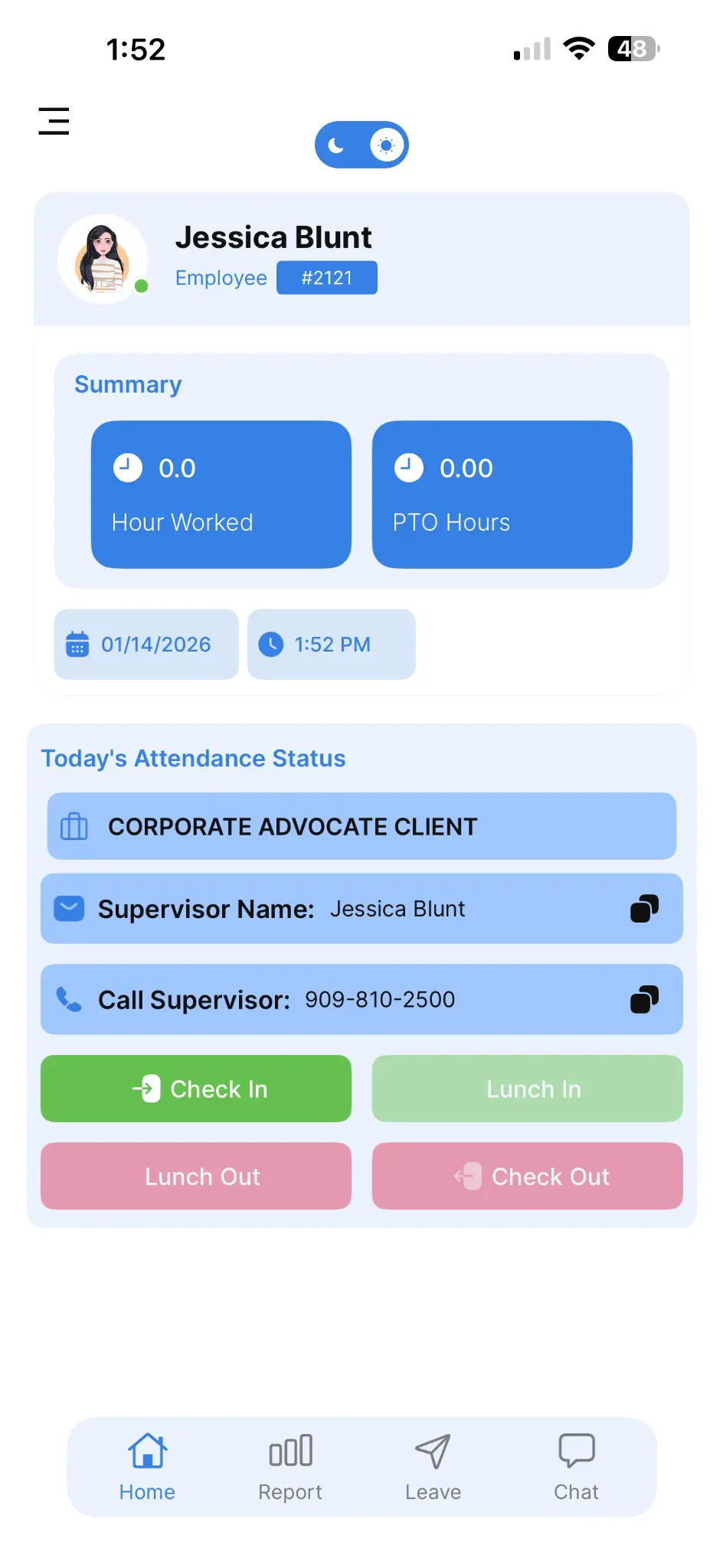Select the Home tab
The image size is (723, 1568).
click(x=146, y=1466)
